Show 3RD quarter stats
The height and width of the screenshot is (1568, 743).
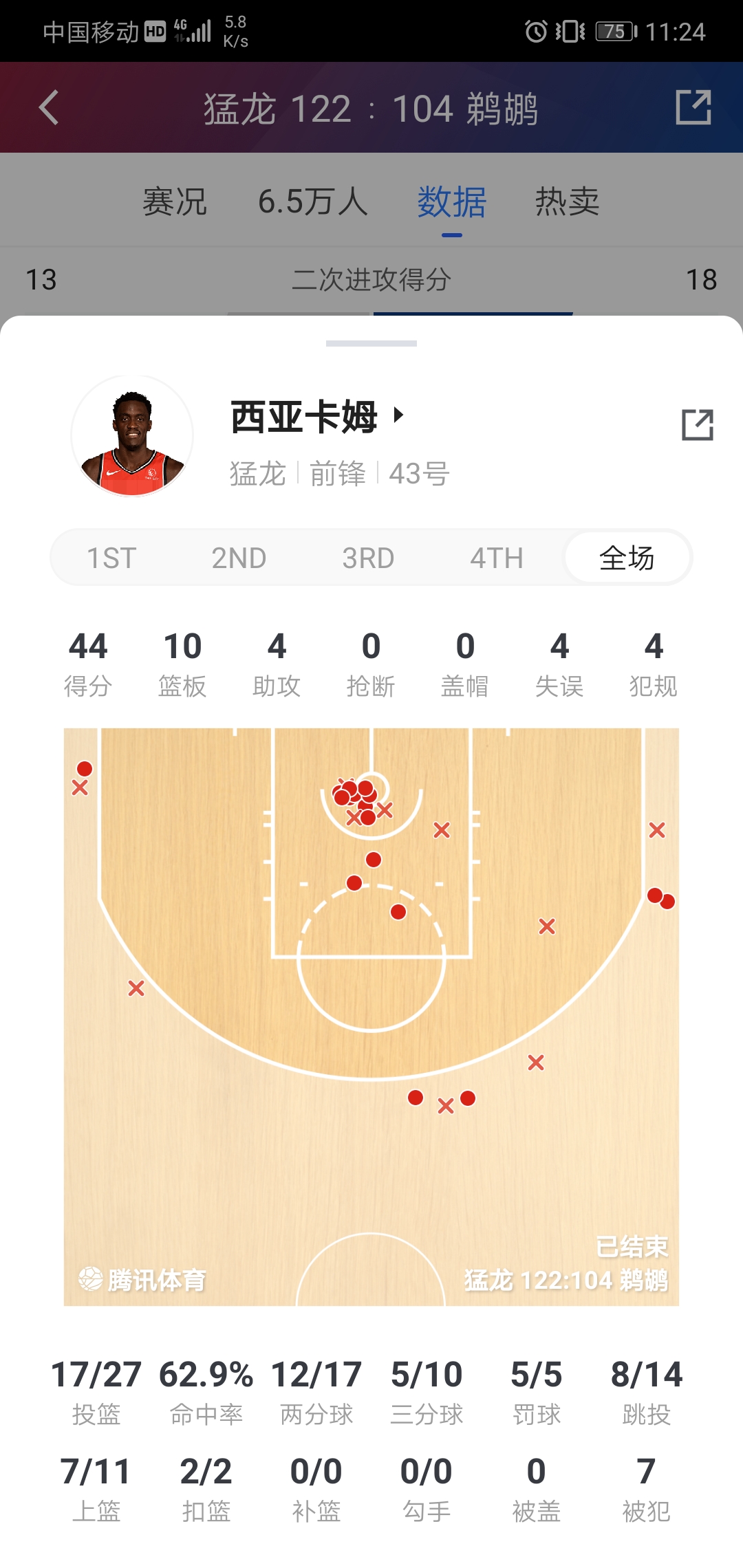pos(368,558)
